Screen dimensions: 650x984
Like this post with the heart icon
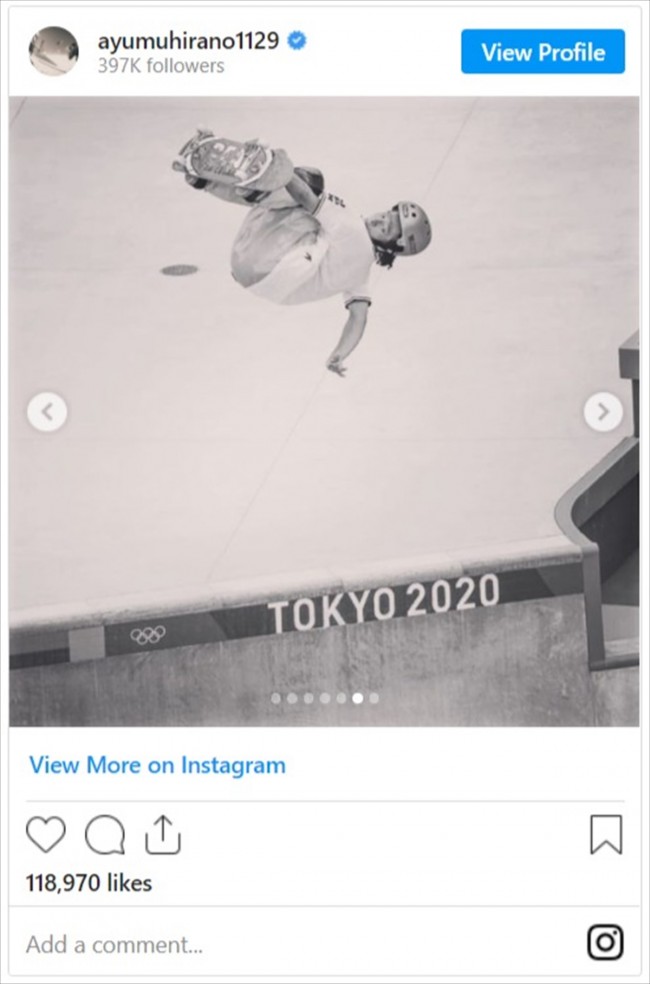(45, 835)
